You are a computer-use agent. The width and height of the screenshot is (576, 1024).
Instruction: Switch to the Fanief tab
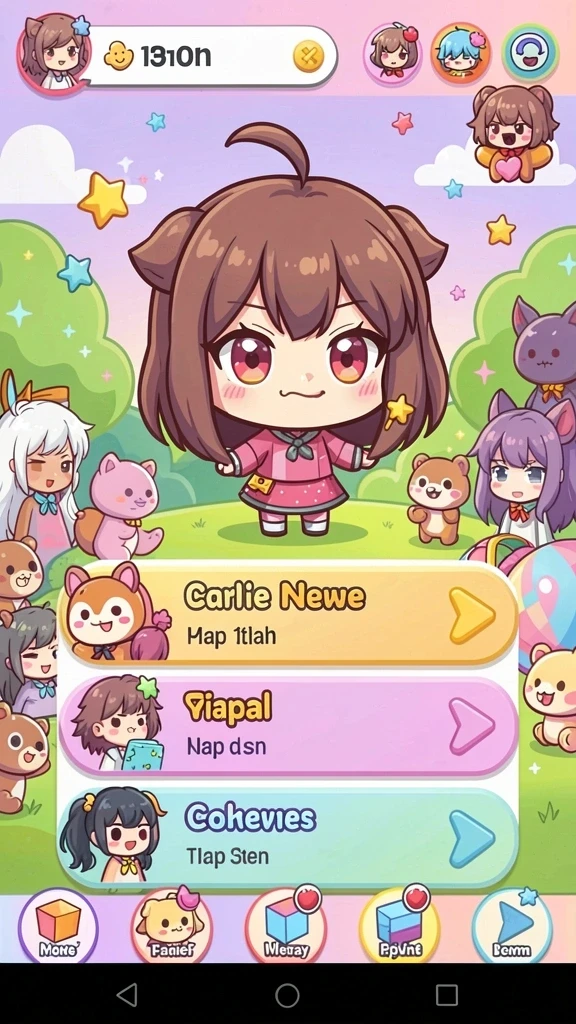tap(172, 926)
